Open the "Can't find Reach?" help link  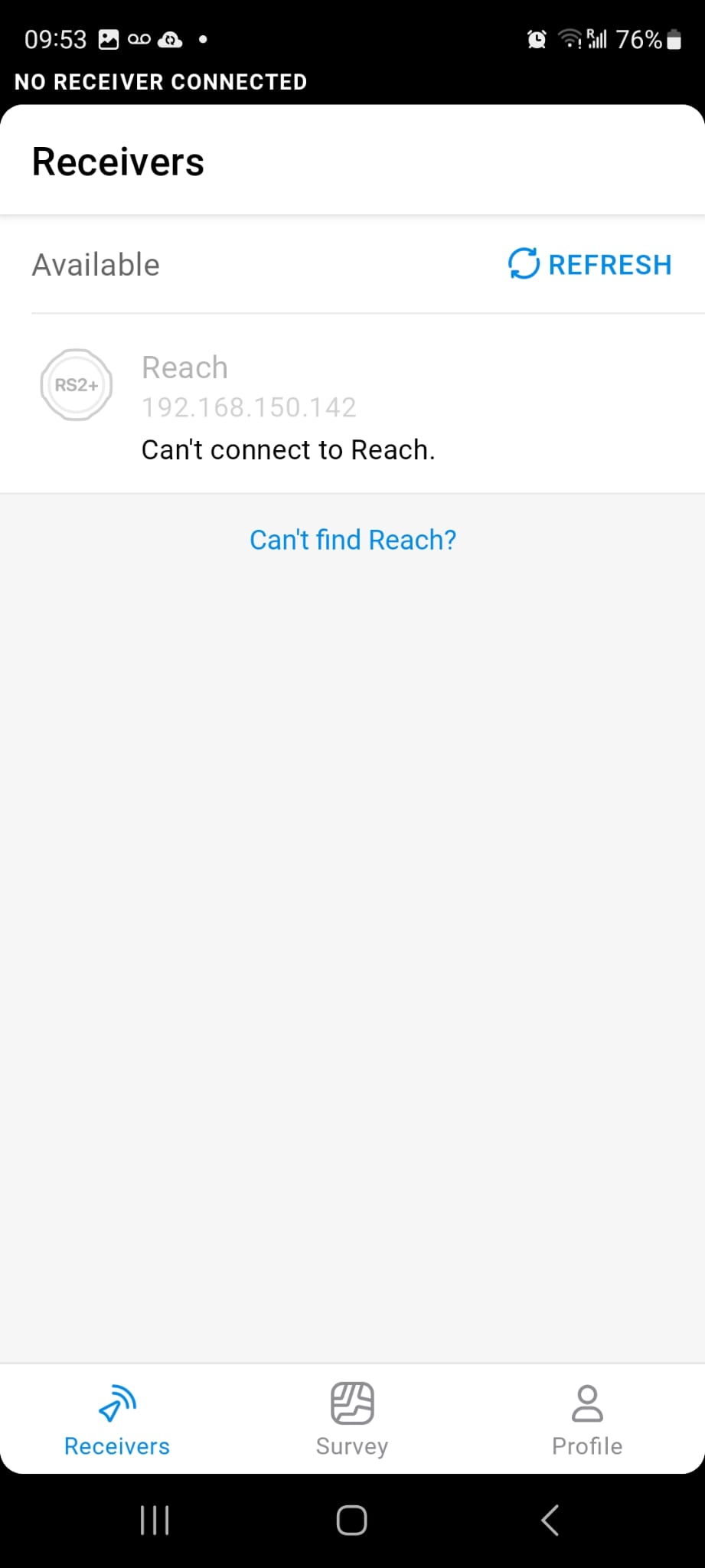(x=353, y=540)
